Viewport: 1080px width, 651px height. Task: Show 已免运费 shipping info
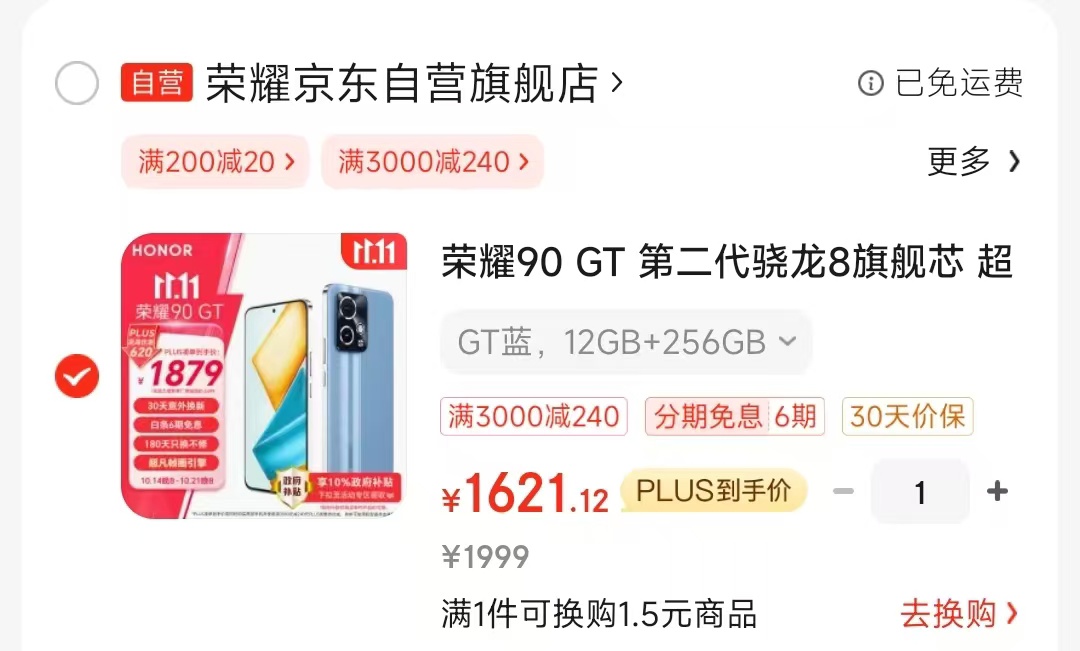point(941,83)
